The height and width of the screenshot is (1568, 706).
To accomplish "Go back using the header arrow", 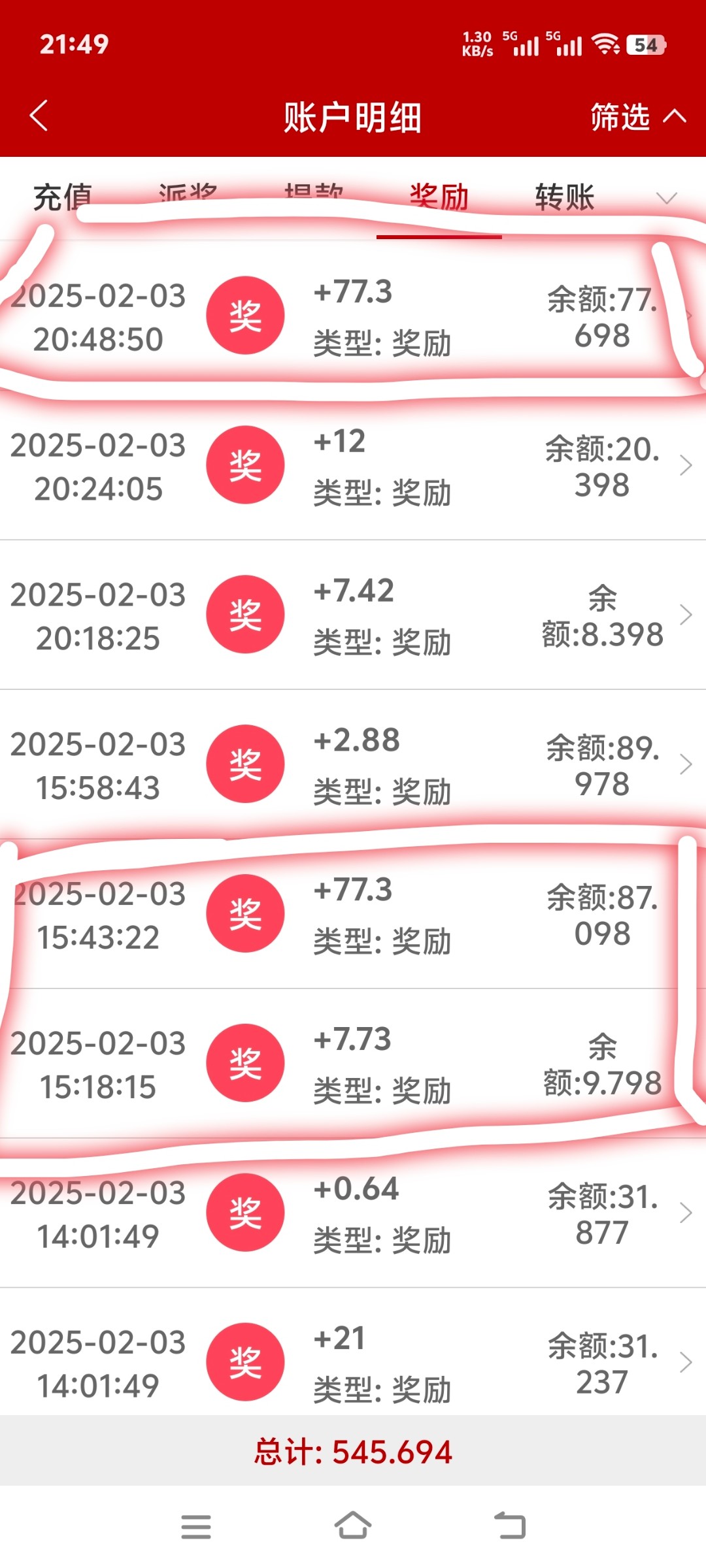I will pyautogui.click(x=39, y=116).
